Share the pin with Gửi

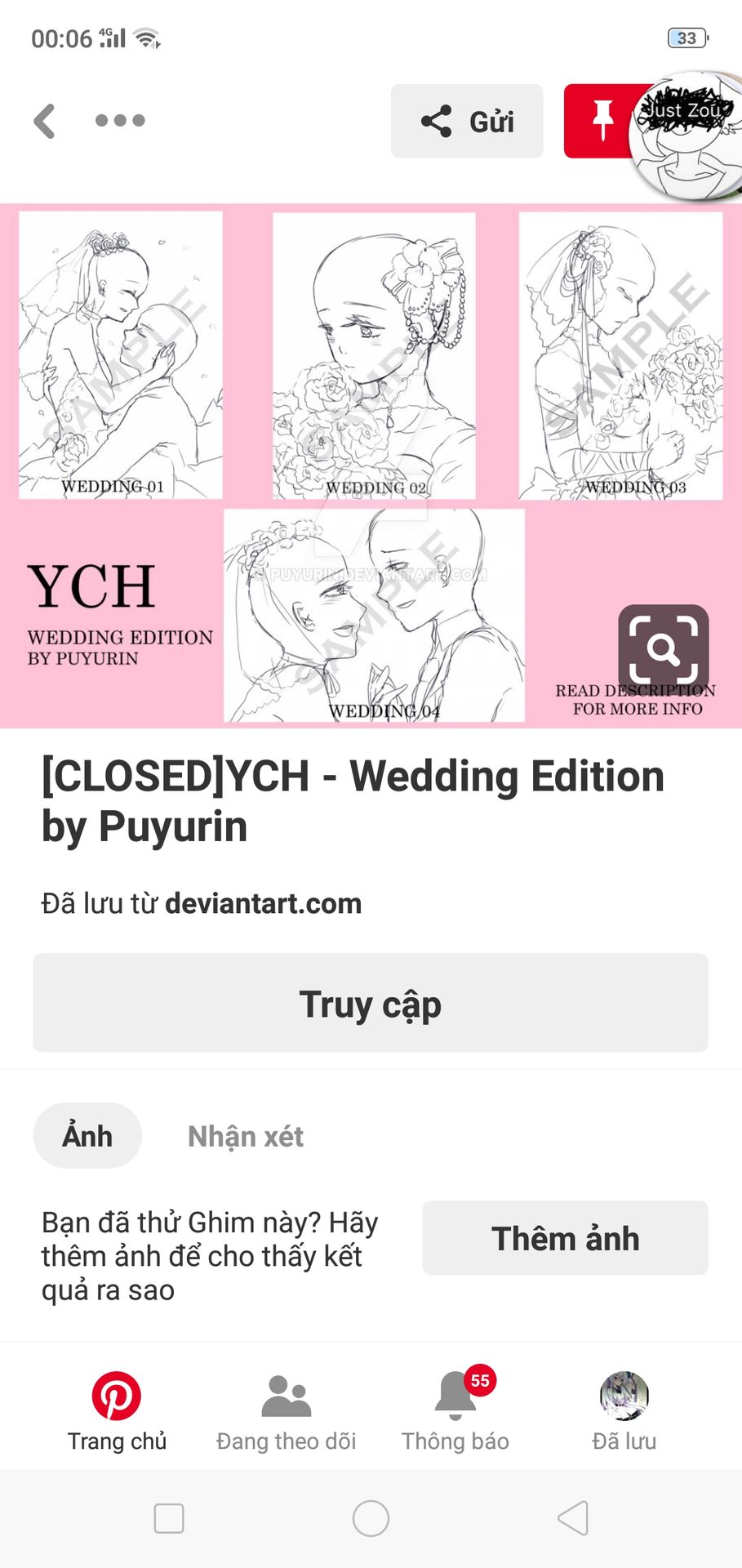(467, 121)
